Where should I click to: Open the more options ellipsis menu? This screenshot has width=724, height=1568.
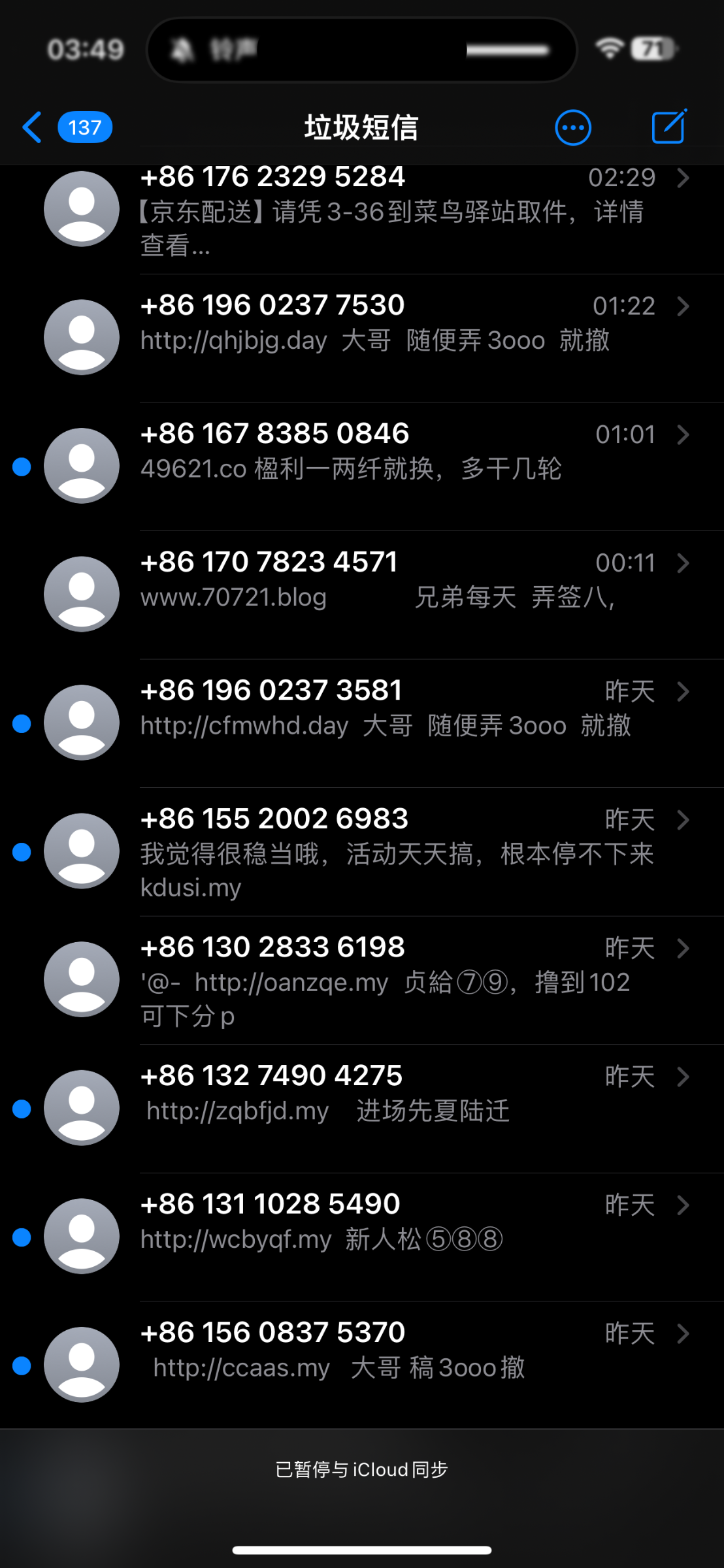(x=573, y=127)
